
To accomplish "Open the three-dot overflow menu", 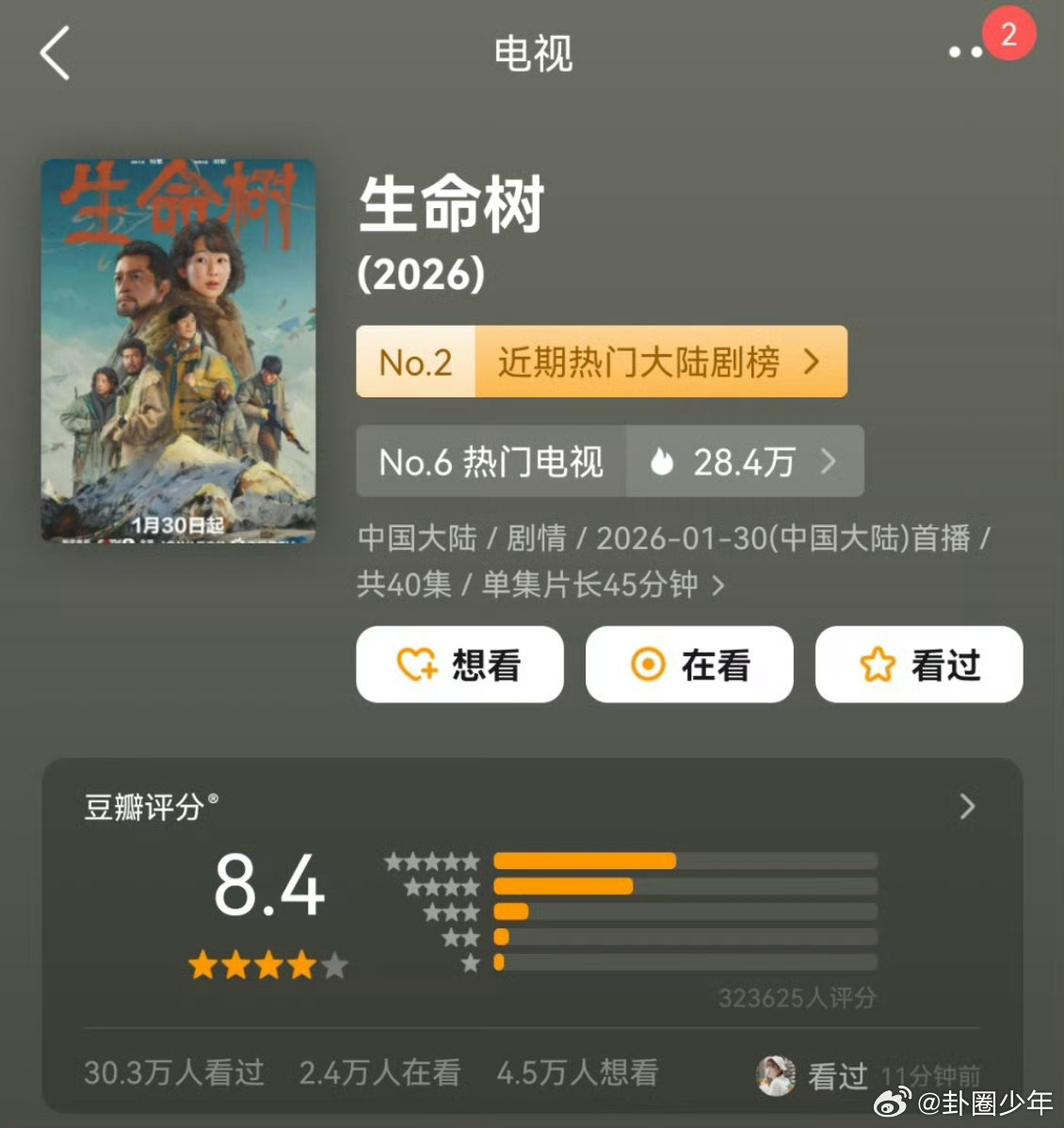I will (965, 52).
